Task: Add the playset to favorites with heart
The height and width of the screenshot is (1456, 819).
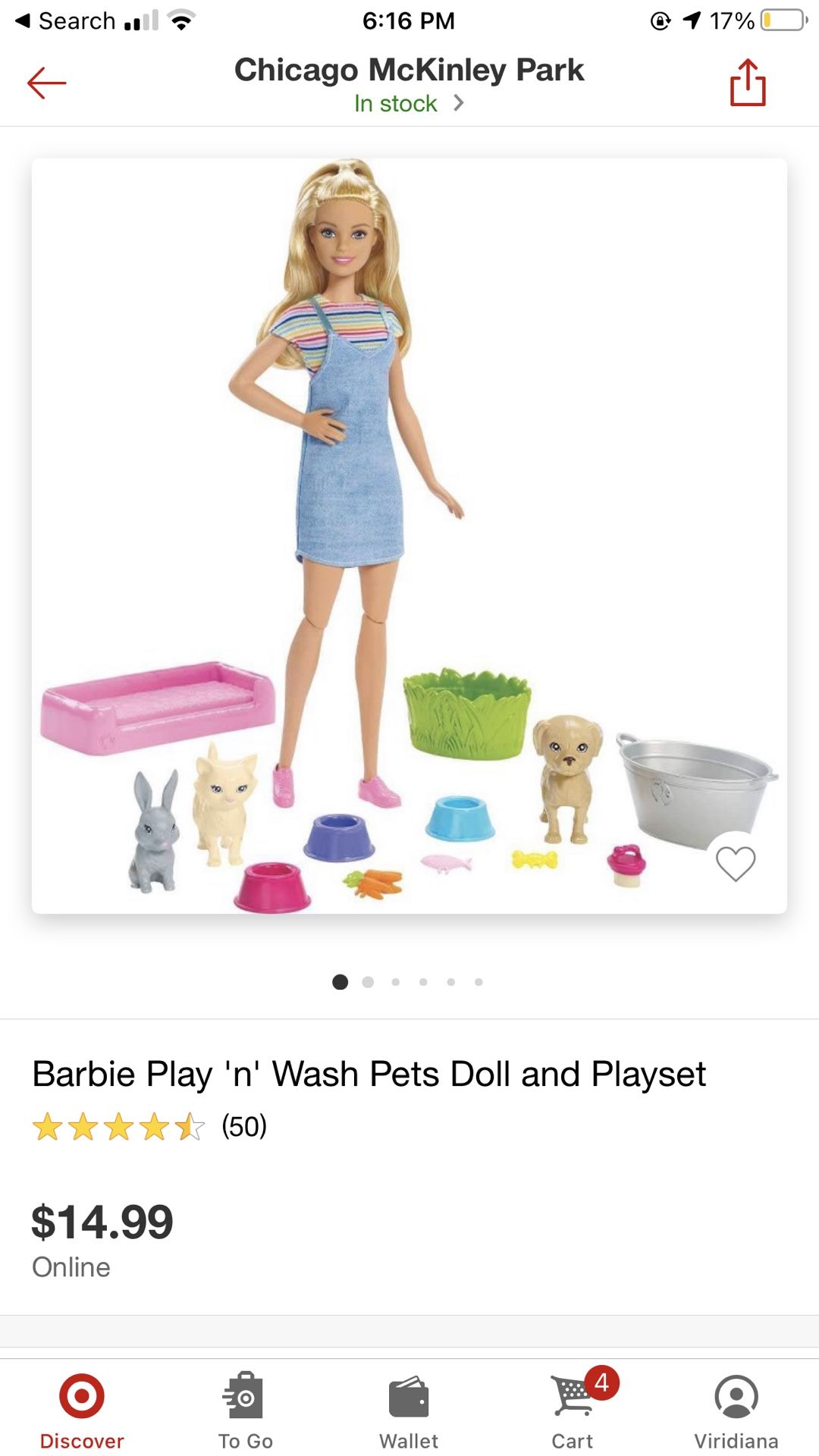Action: point(736,863)
